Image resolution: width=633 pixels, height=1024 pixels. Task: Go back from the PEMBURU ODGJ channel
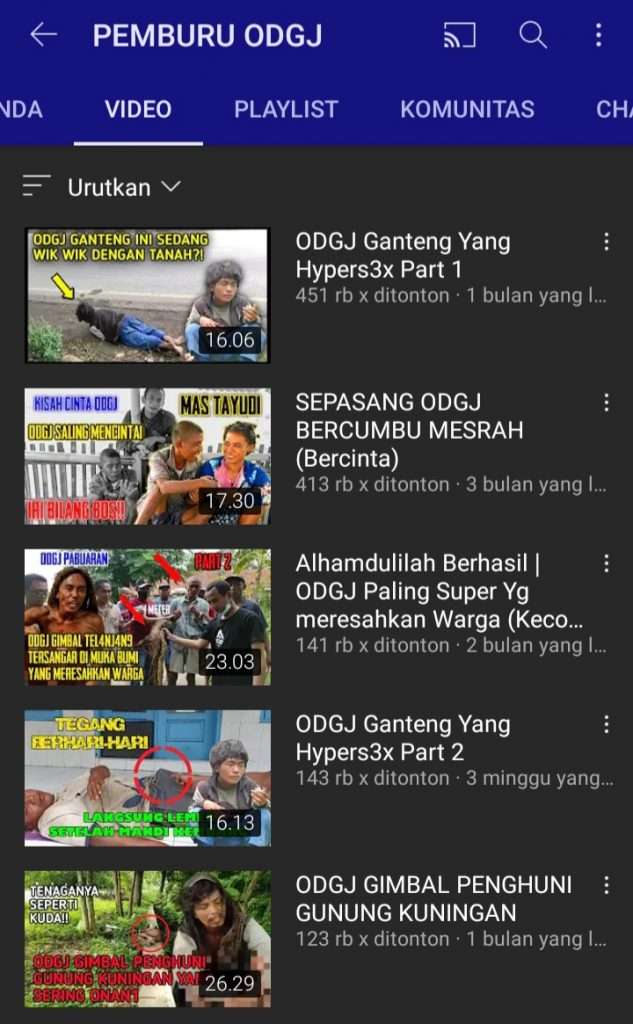tap(43, 35)
